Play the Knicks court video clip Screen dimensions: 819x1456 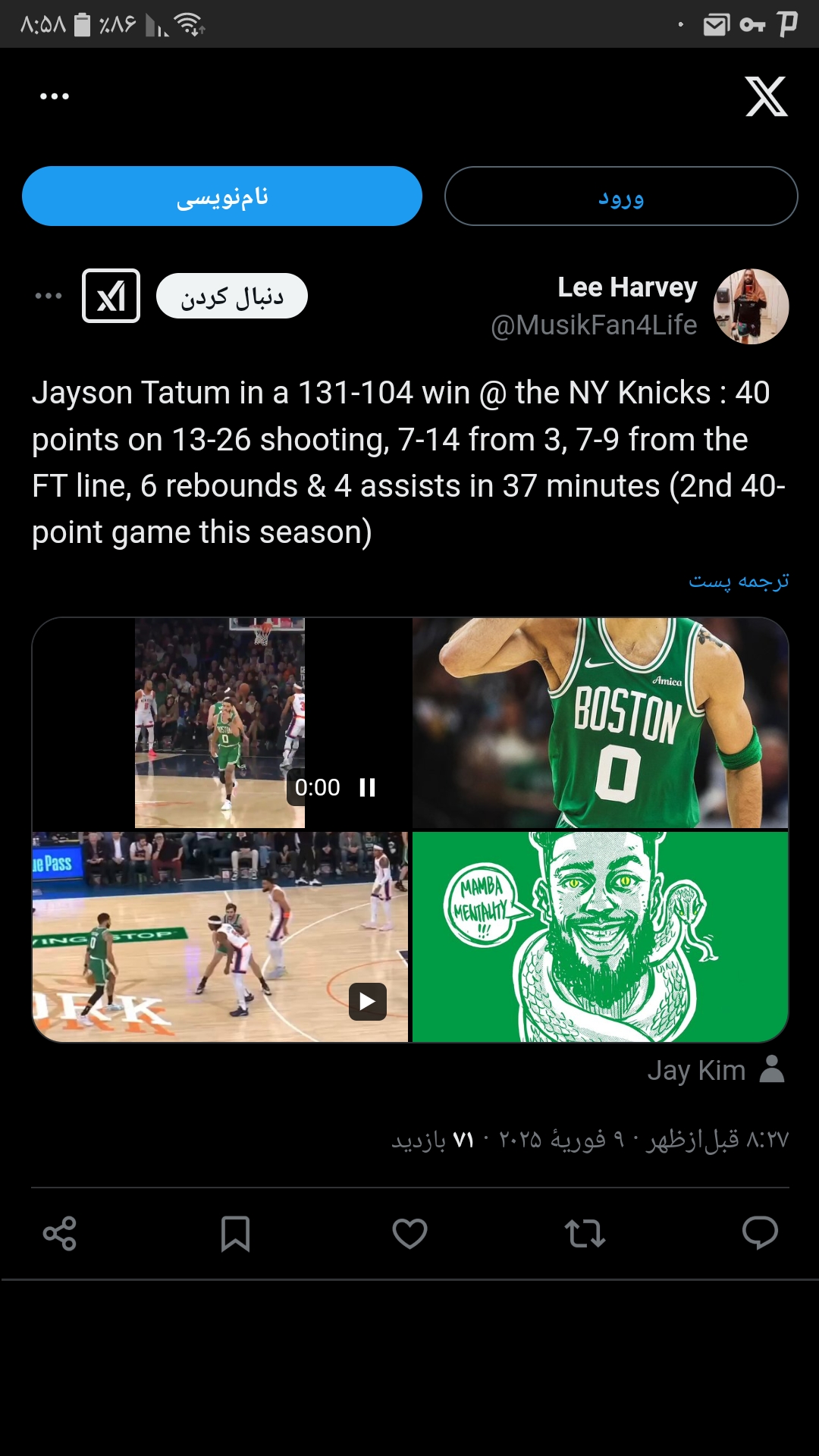pyautogui.click(x=368, y=1002)
